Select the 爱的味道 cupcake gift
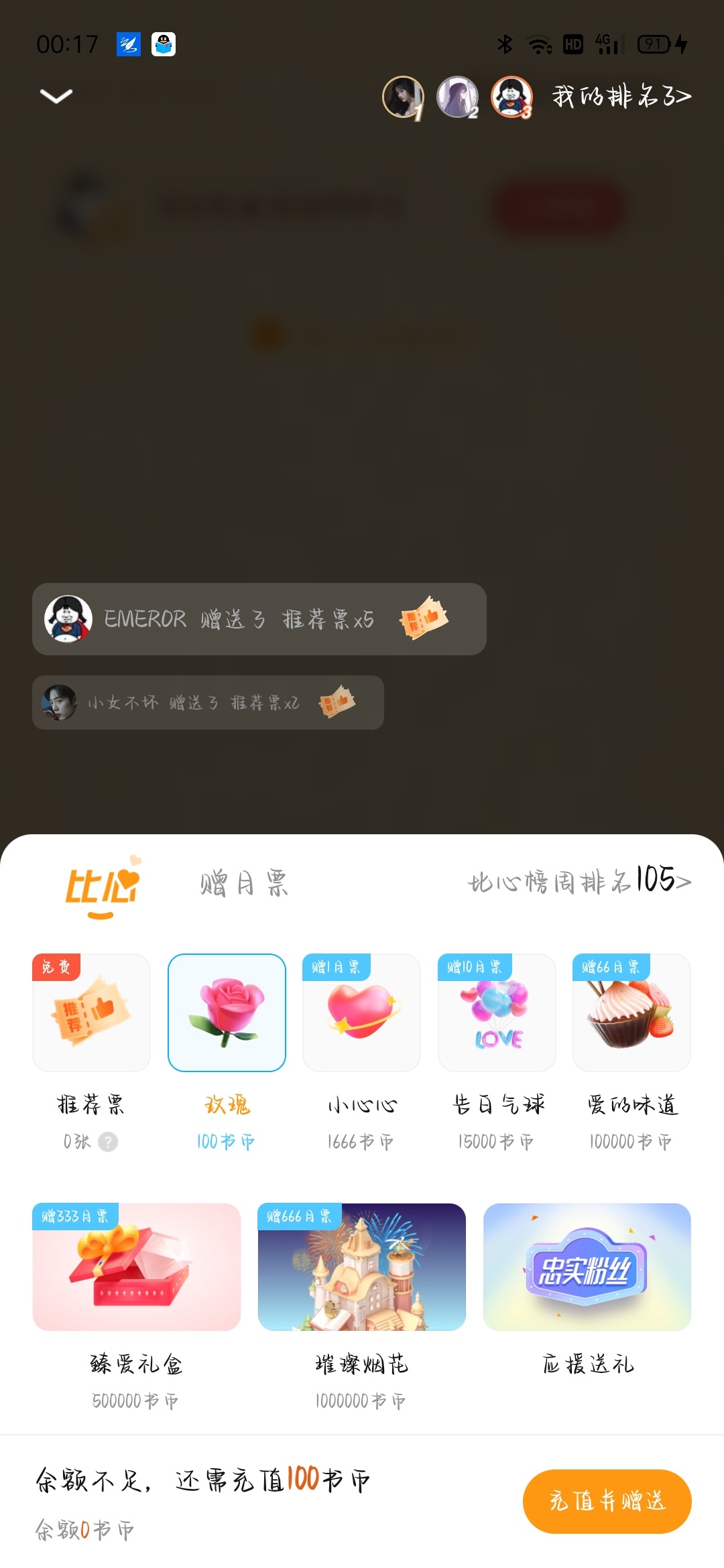The width and height of the screenshot is (724, 1568). [x=631, y=1012]
